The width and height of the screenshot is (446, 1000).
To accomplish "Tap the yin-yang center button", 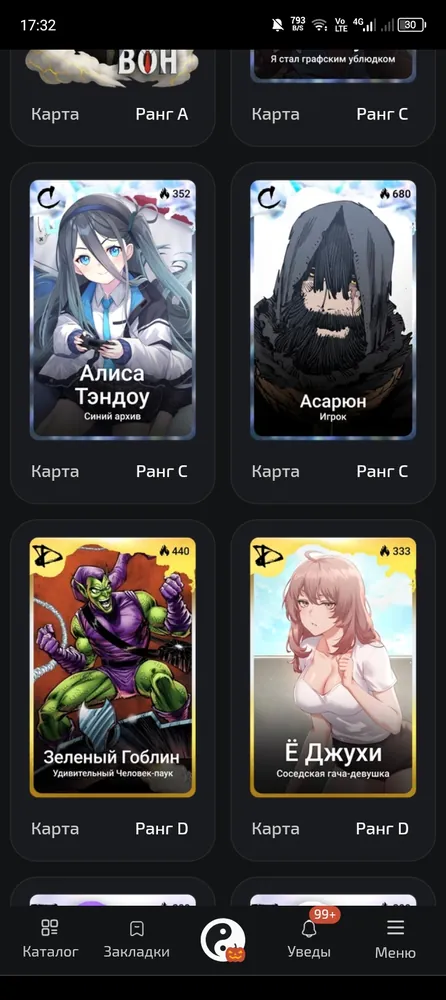I will pyautogui.click(x=223, y=939).
